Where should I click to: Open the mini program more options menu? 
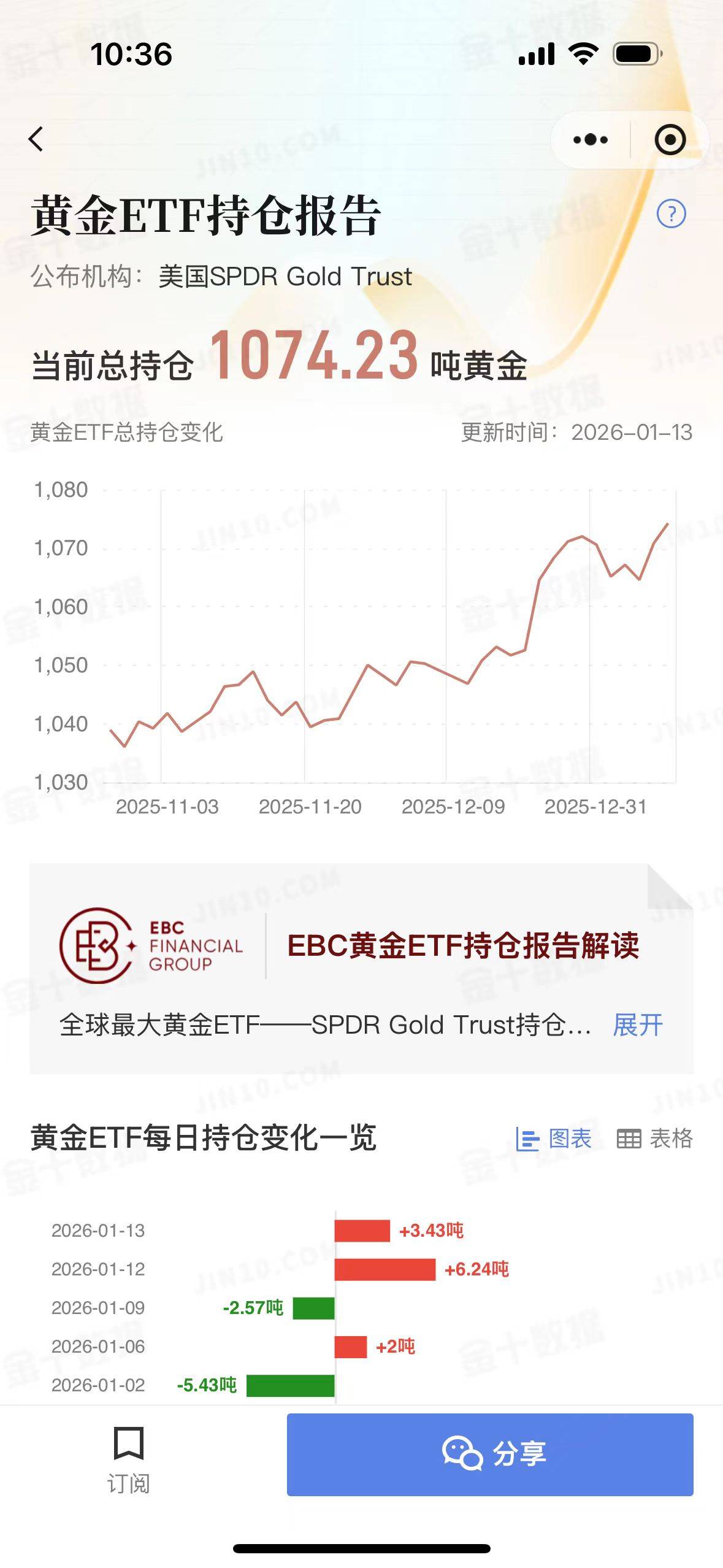click(x=590, y=140)
